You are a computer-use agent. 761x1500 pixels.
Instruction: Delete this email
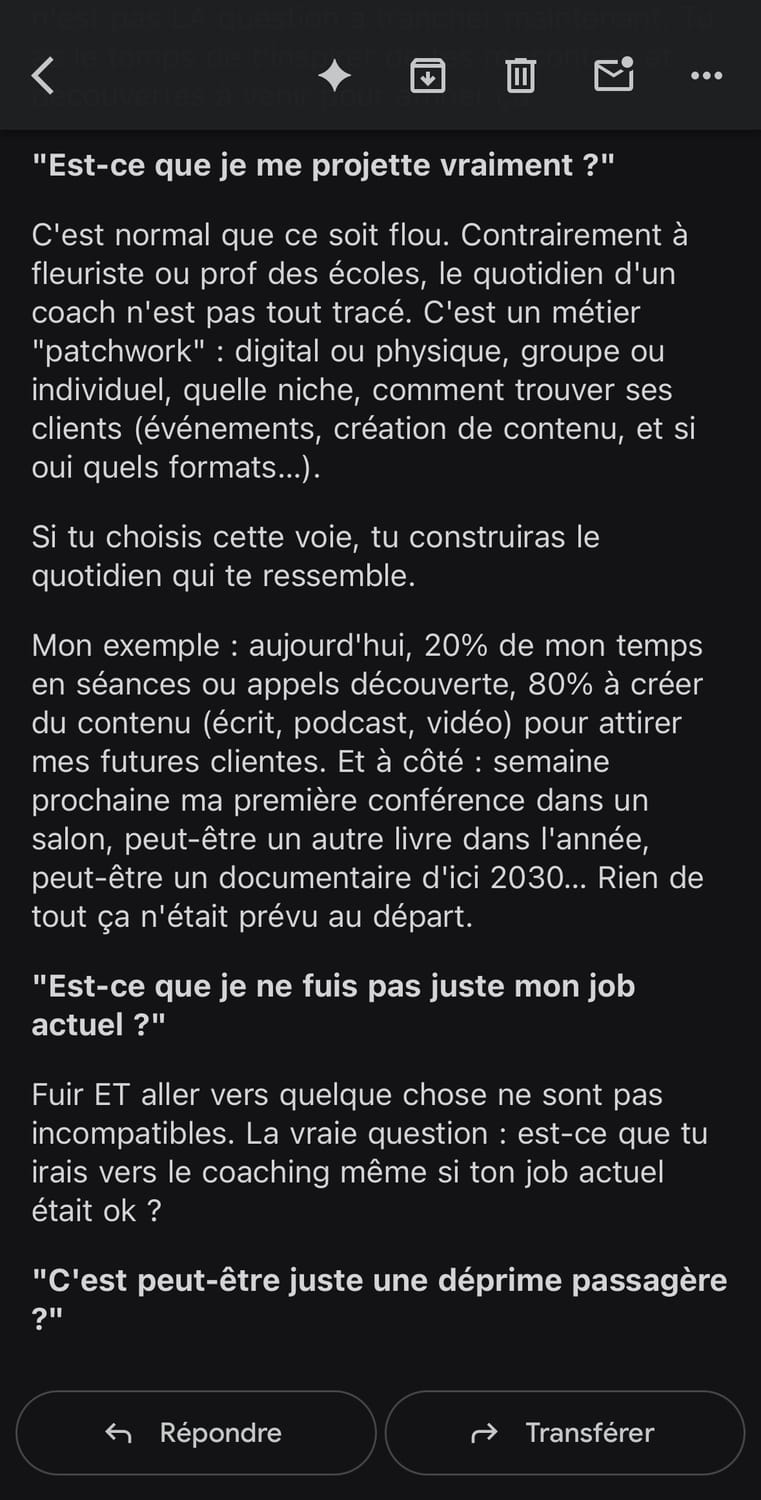[x=520, y=75]
